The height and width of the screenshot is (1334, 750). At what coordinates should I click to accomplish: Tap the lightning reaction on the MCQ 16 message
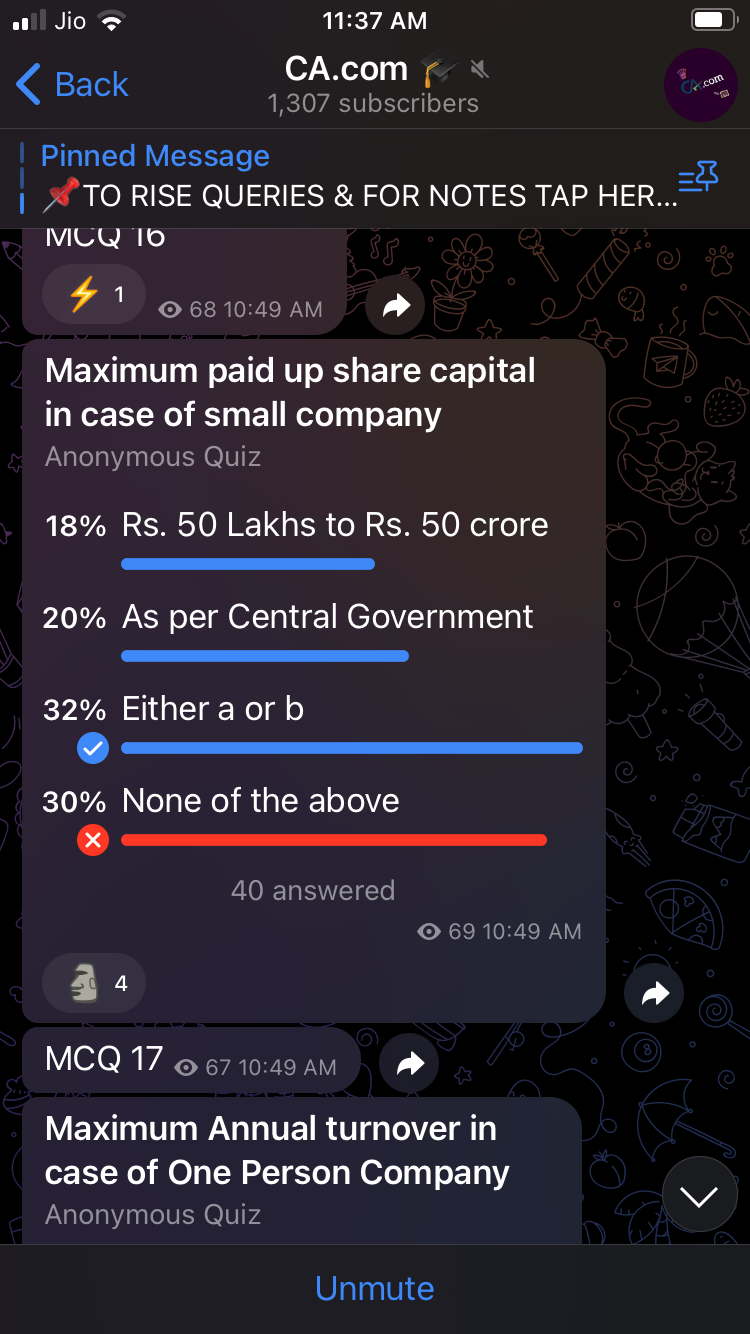pos(94,295)
